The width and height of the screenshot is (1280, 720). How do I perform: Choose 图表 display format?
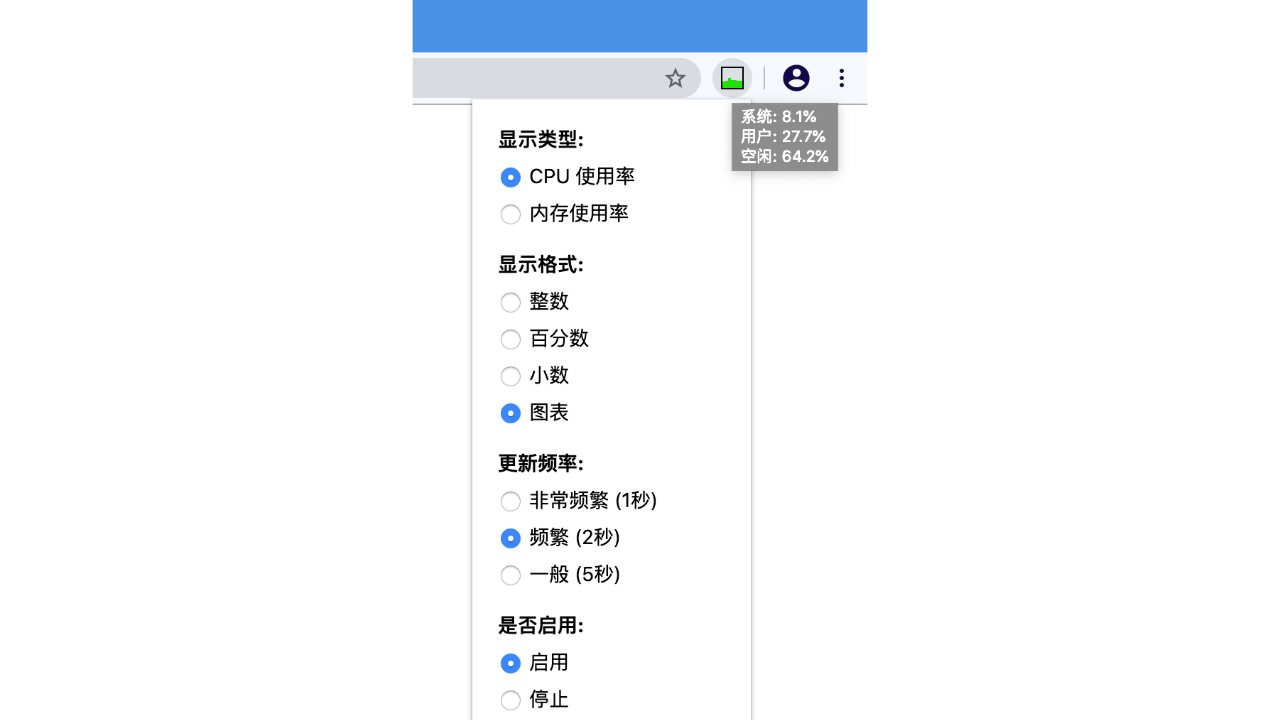[511, 413]
